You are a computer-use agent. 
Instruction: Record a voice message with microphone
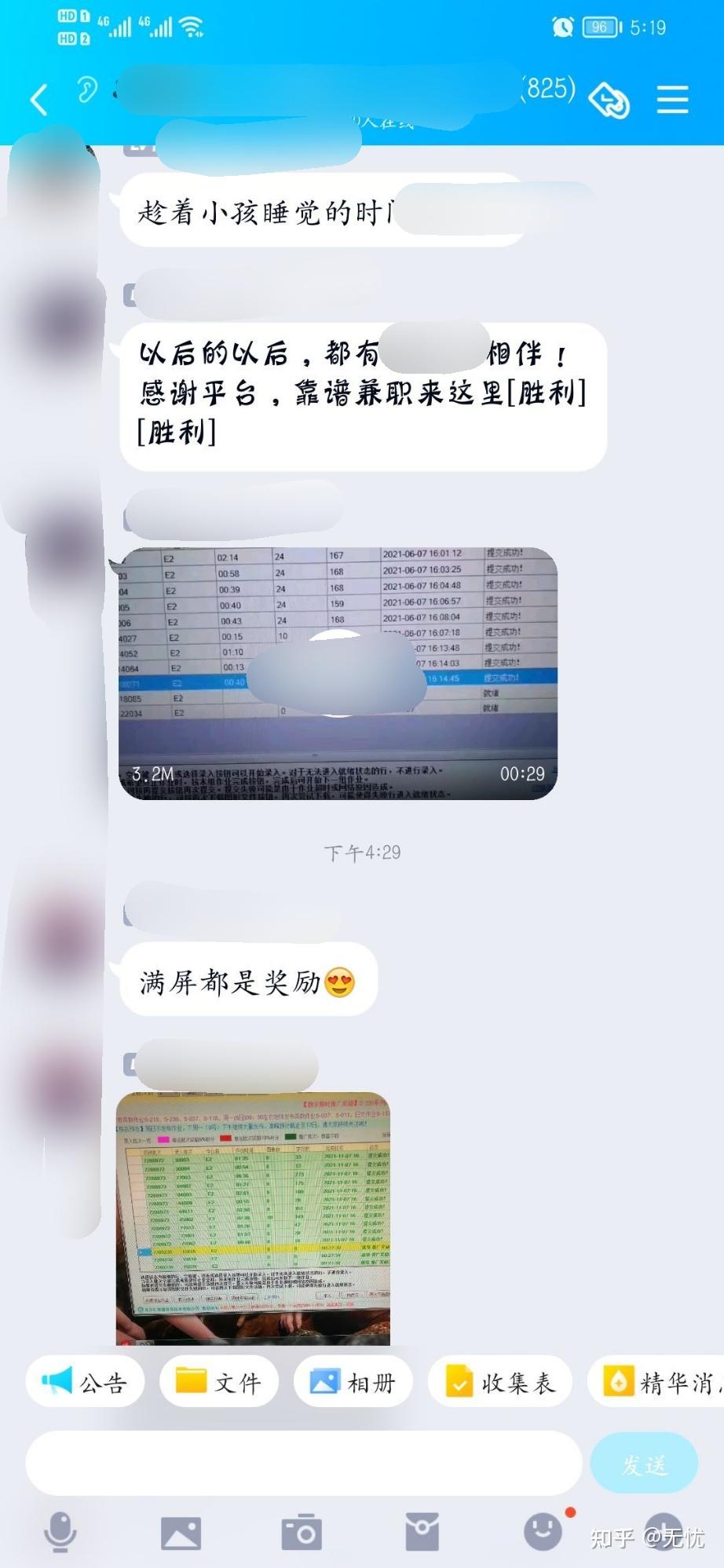[60, 1532]
